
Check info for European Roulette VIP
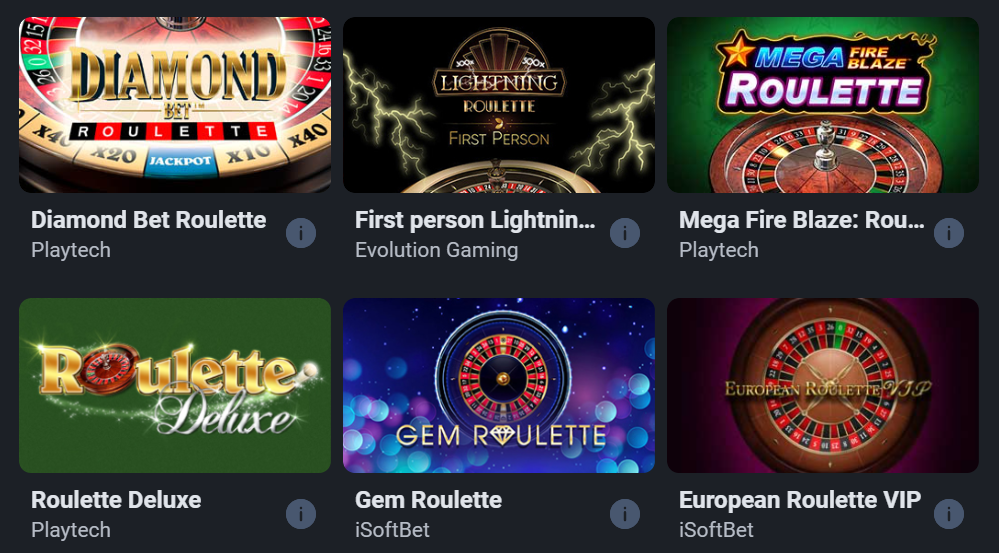click(949, 513)
